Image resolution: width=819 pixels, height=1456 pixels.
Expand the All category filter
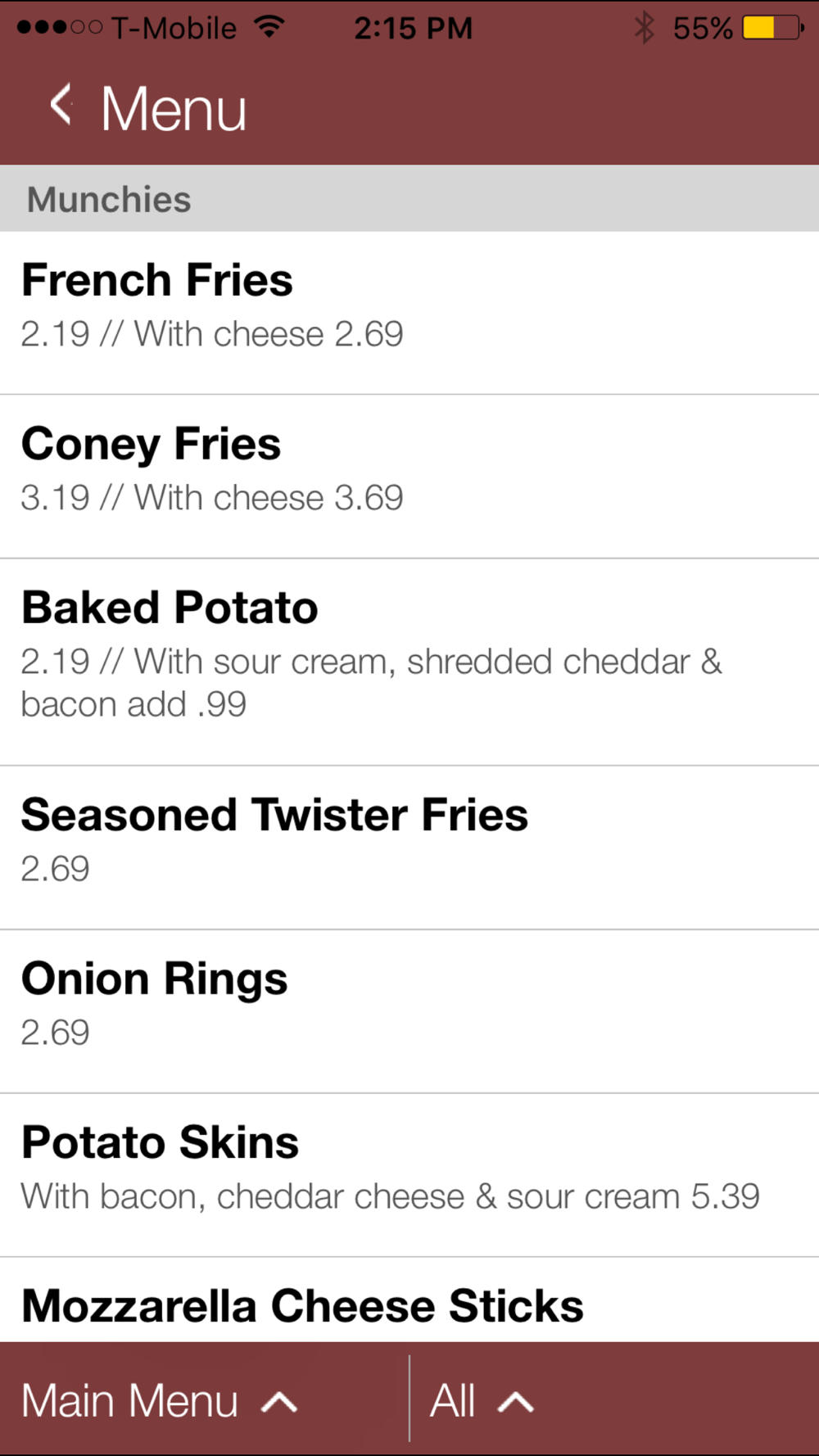pos(482,1399)
